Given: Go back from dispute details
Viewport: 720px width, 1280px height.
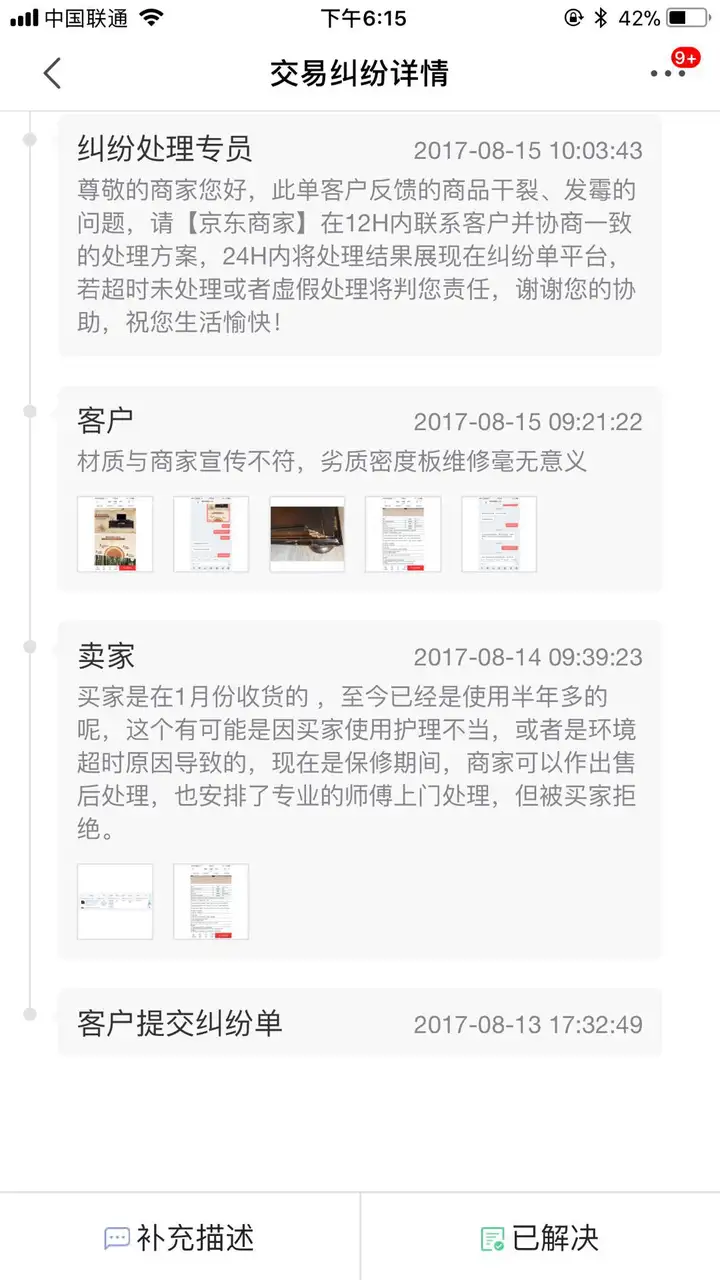Looking at the screenshot, I should point(52,73).
